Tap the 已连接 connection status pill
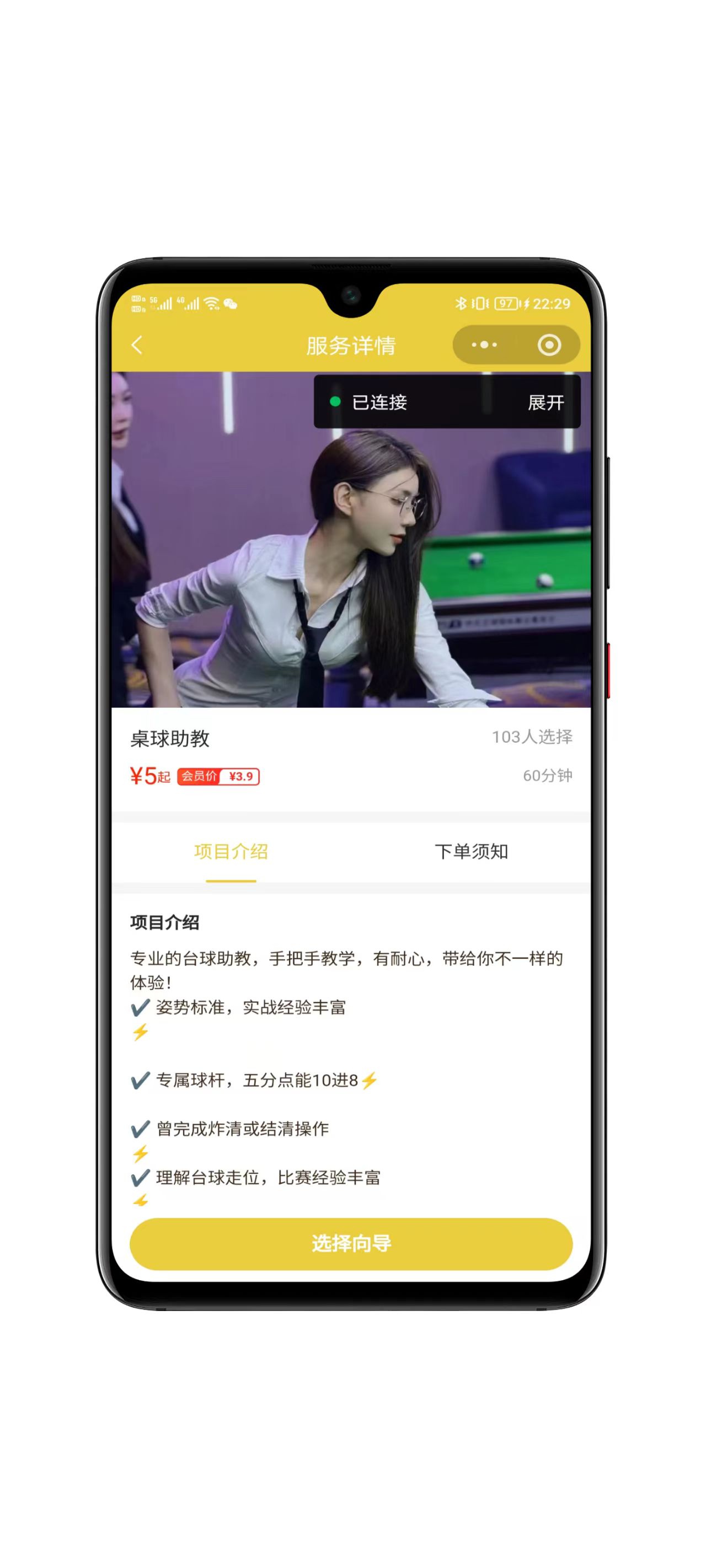 (x=379, y=402)
